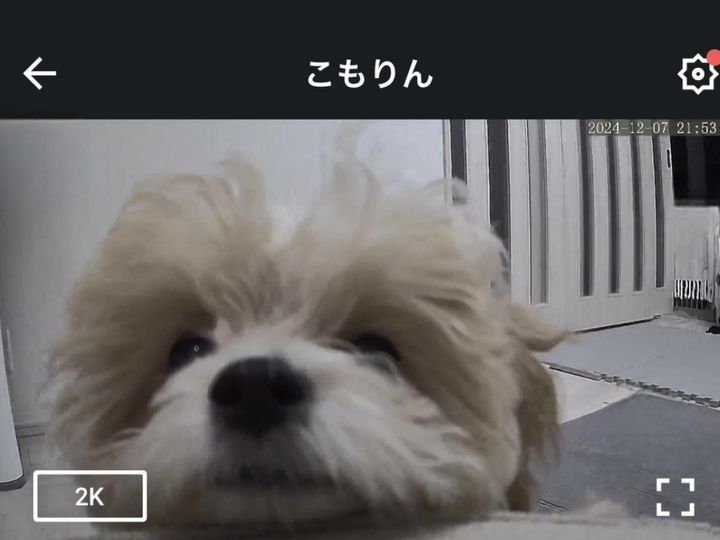This screenshot has height=540, width=720.
Task: Change the 2K video resolution
Action: tap(90, 496)
